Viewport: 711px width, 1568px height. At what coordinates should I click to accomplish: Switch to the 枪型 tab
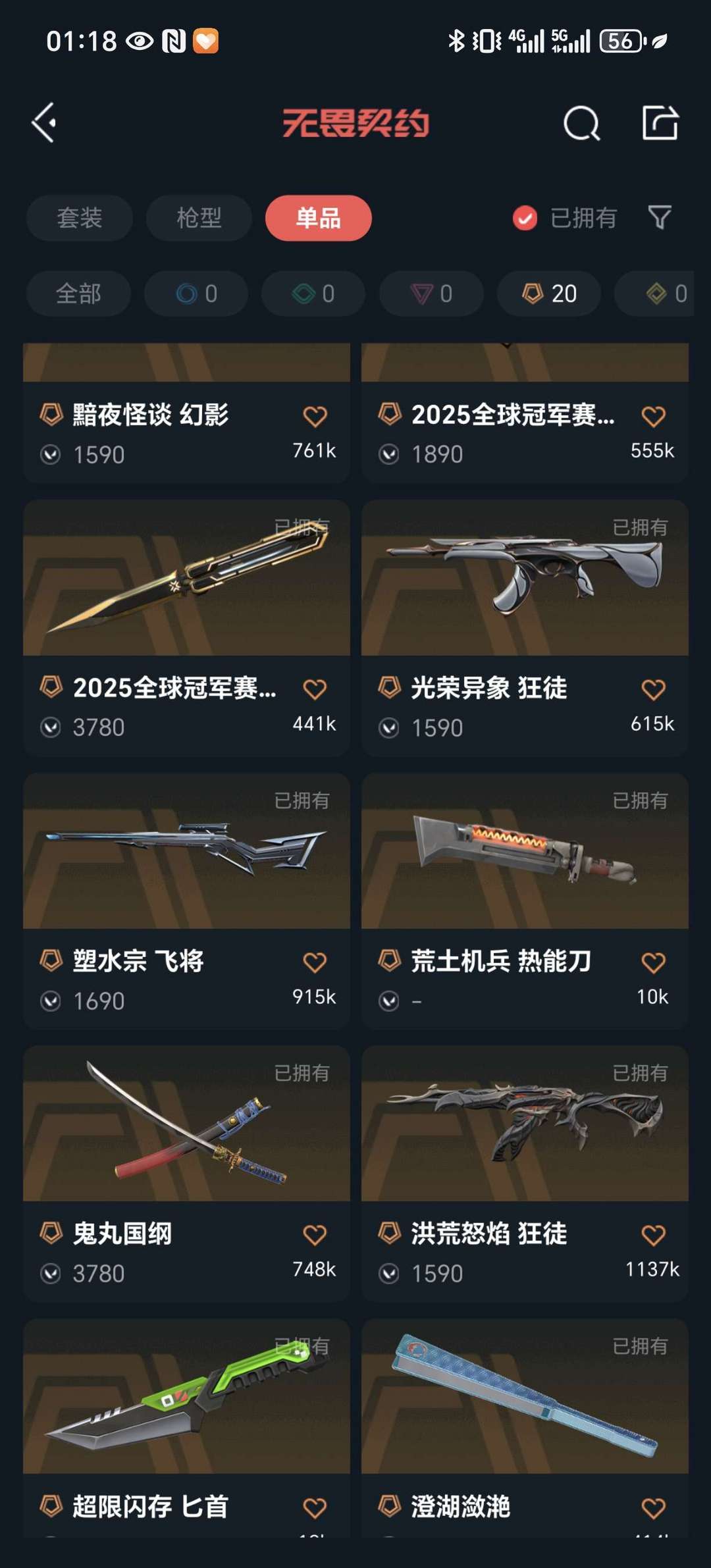(x=199, y=218)
